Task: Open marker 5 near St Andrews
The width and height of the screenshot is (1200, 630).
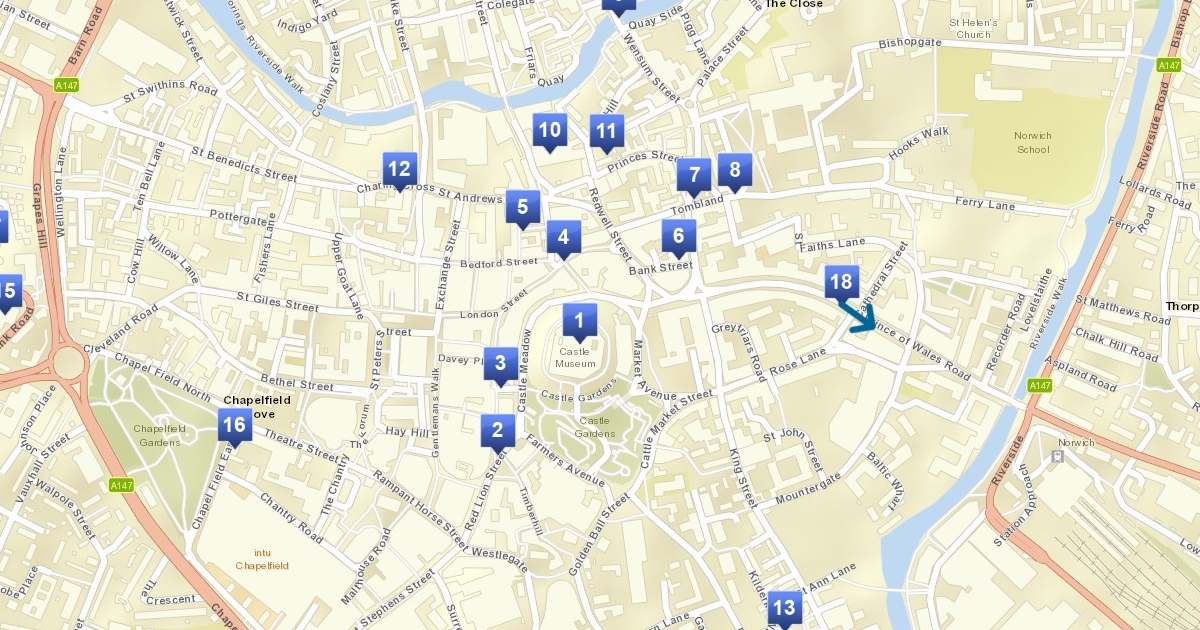Action: tap(522, 208)
